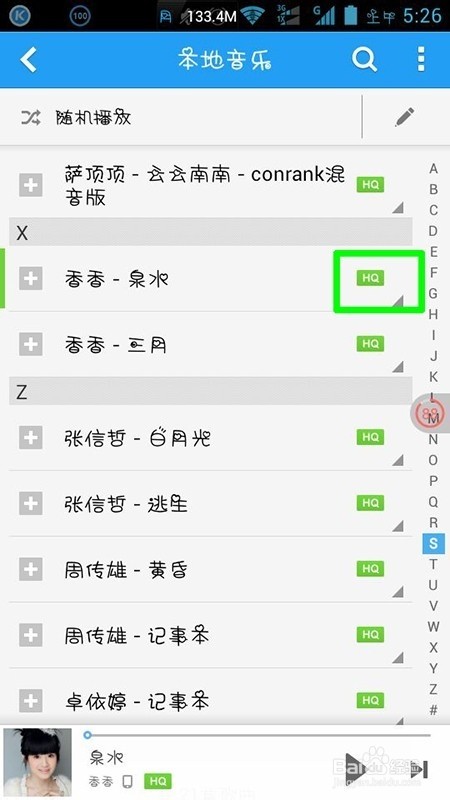Viewport: 450px width, 800px height.
Task: Open the now playing album cover
Action: point(38,762)
